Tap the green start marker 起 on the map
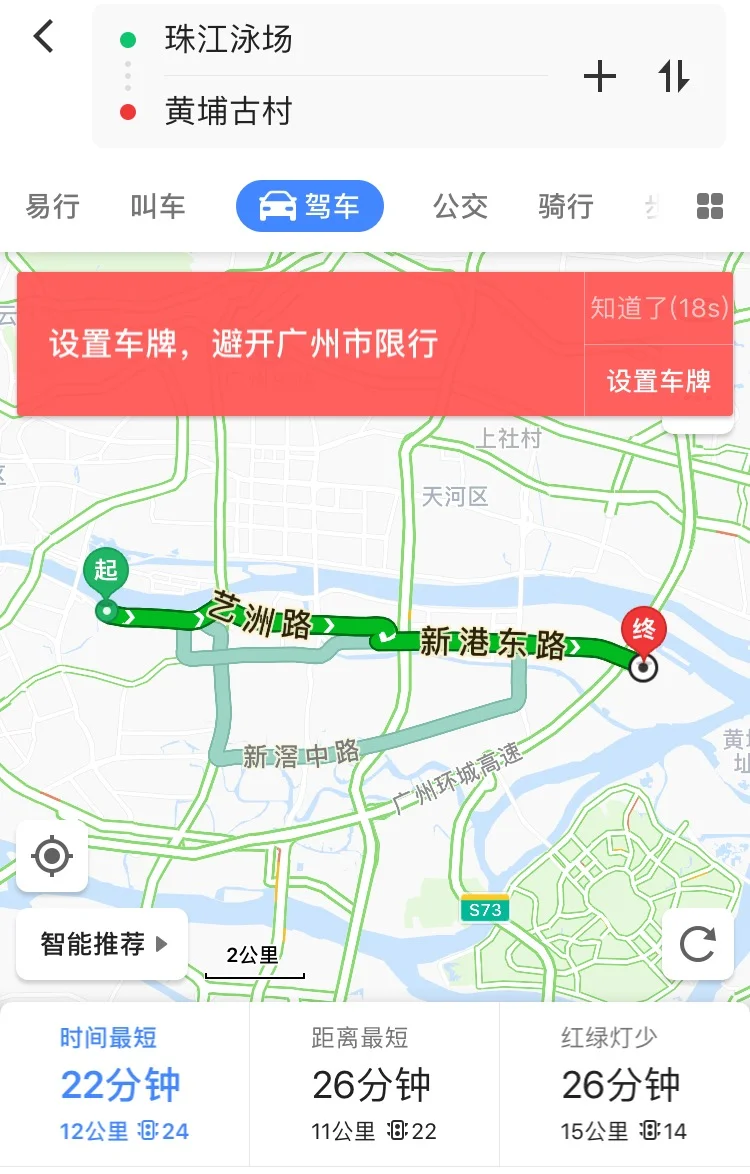 click(103, 570)
